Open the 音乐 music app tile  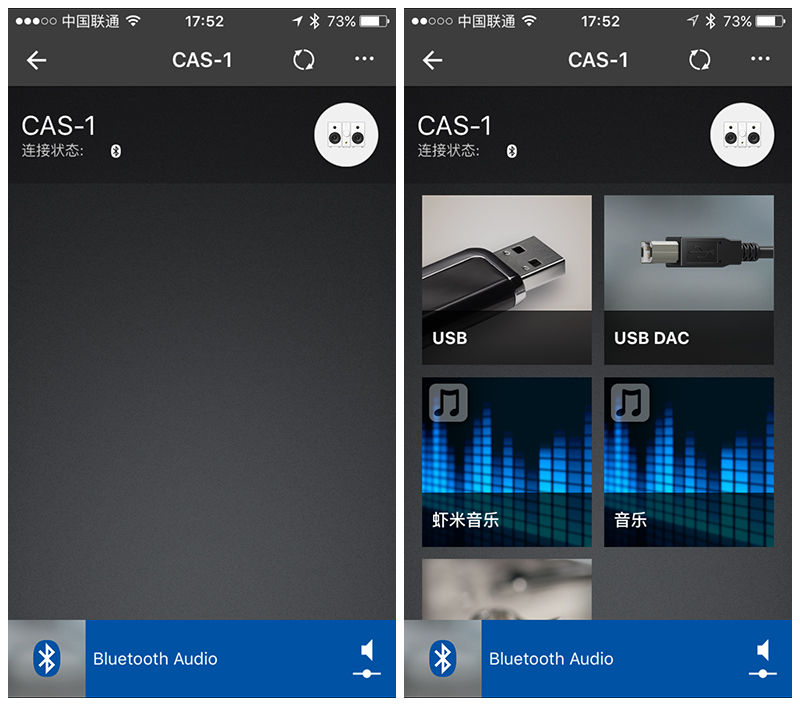688,461
